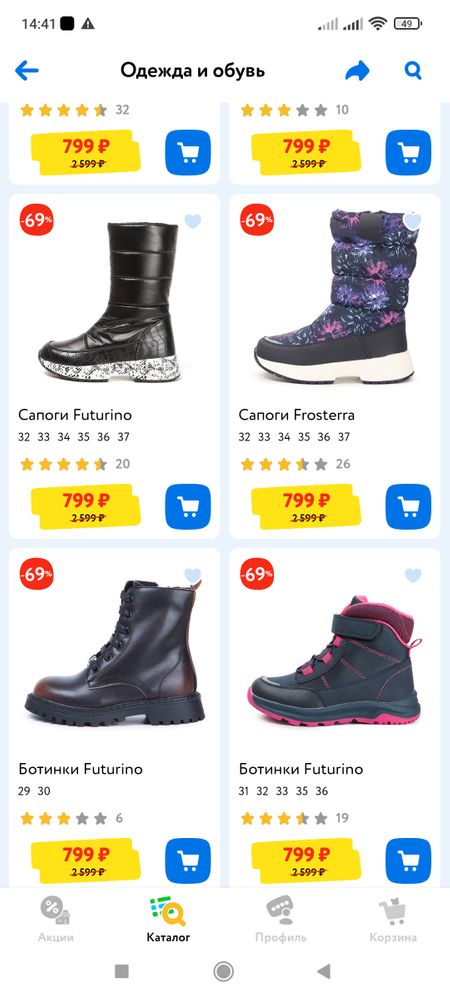The width and height of the screenshot is (450, 1000).
Task: Go to the Профиль tab
Action: tap(280, 919)
